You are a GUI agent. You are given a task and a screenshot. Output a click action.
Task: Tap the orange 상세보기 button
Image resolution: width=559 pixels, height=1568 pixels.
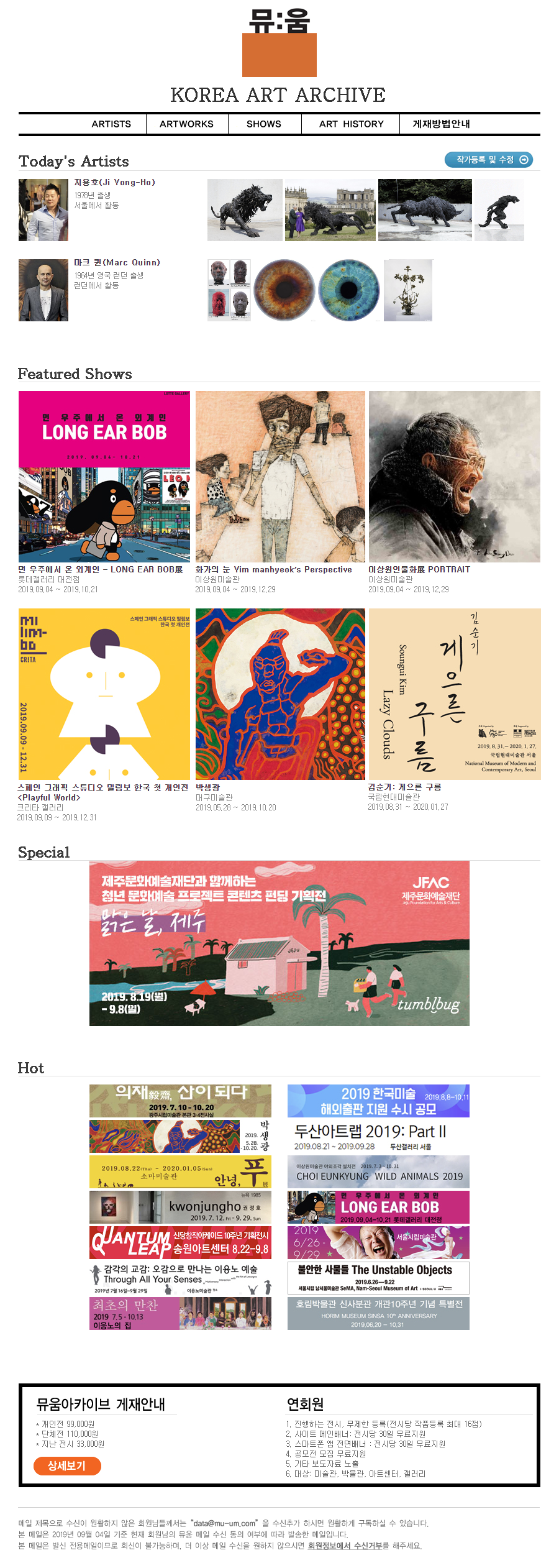click(x=67, y=1465)
